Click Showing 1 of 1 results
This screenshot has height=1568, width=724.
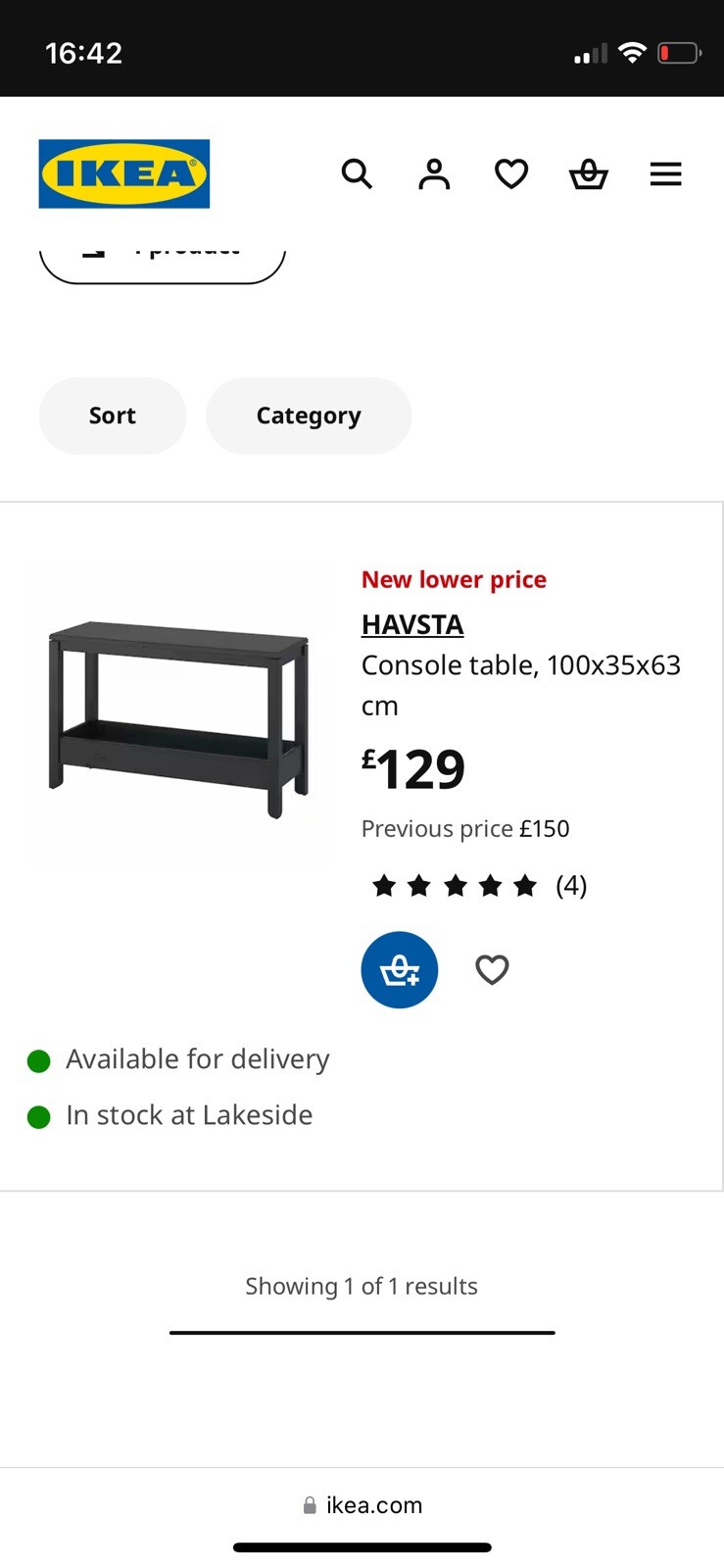[362, 1286]
